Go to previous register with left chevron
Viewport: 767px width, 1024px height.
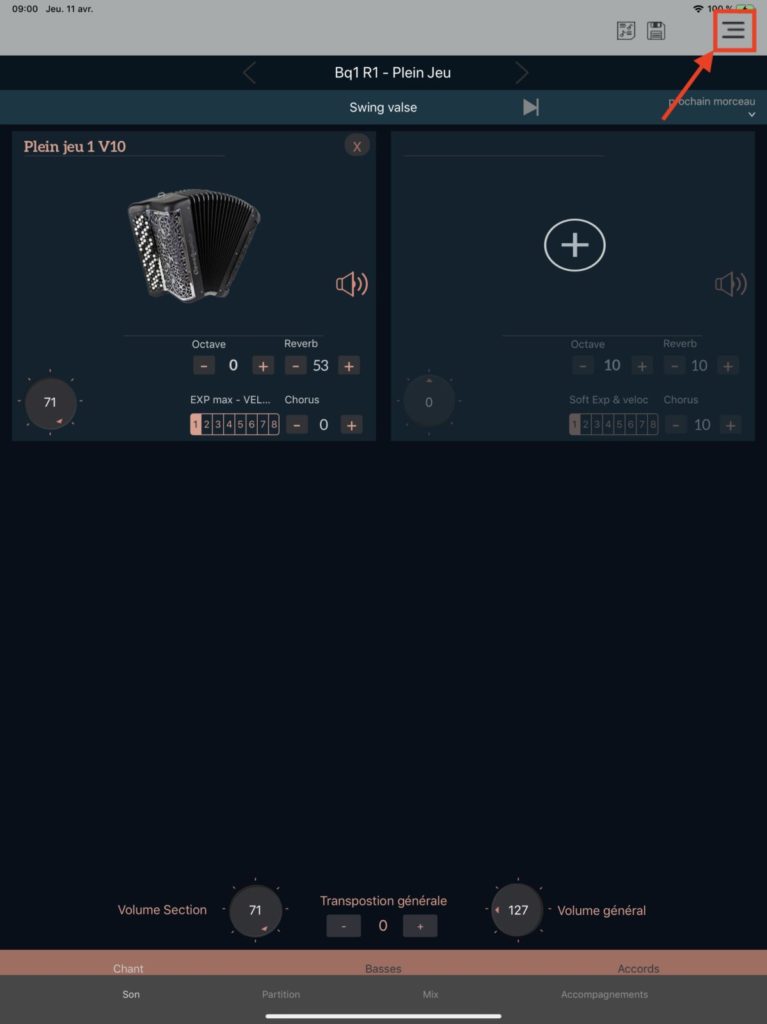[249, 73]
